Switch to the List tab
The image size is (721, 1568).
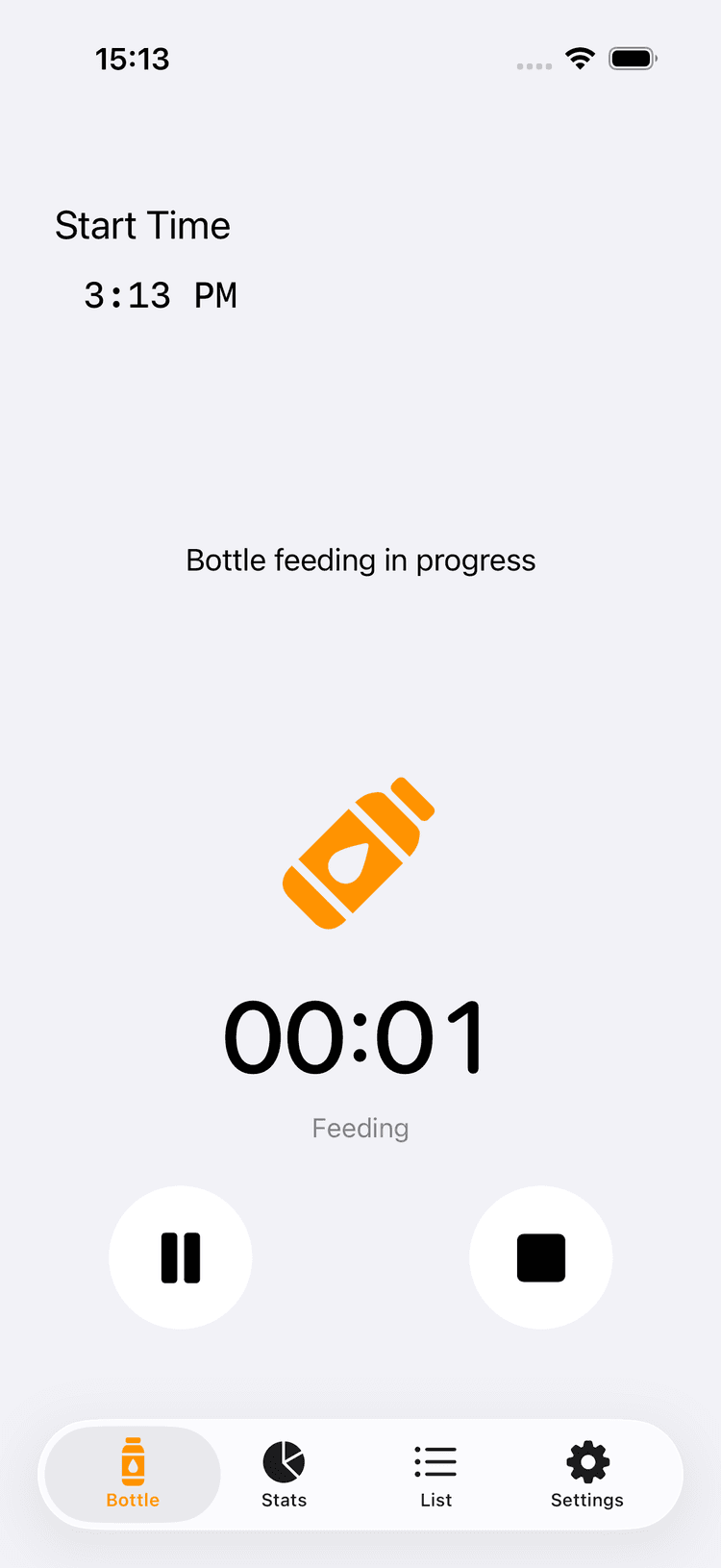(435, 1474)
